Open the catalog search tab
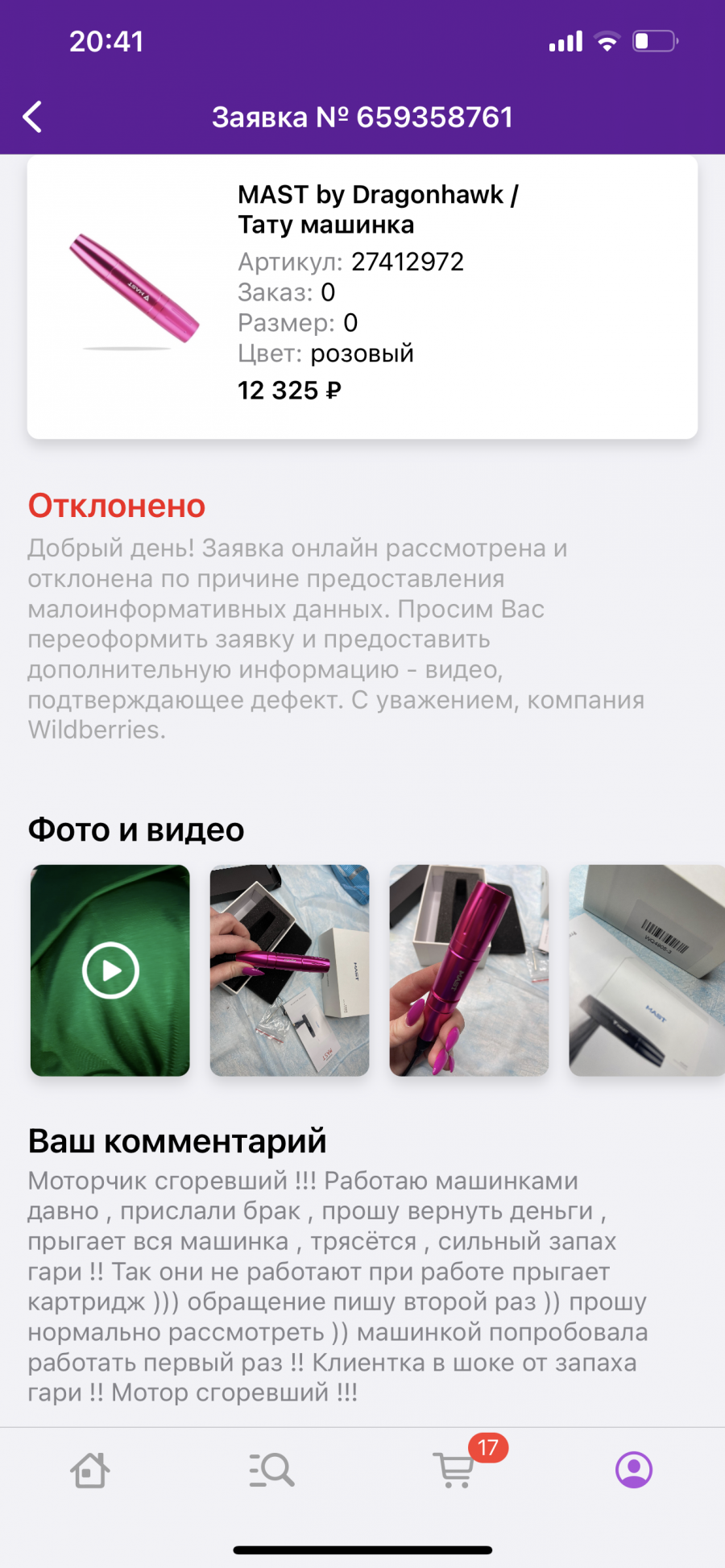The image size is (725, 1568). tap(271, 1470)
